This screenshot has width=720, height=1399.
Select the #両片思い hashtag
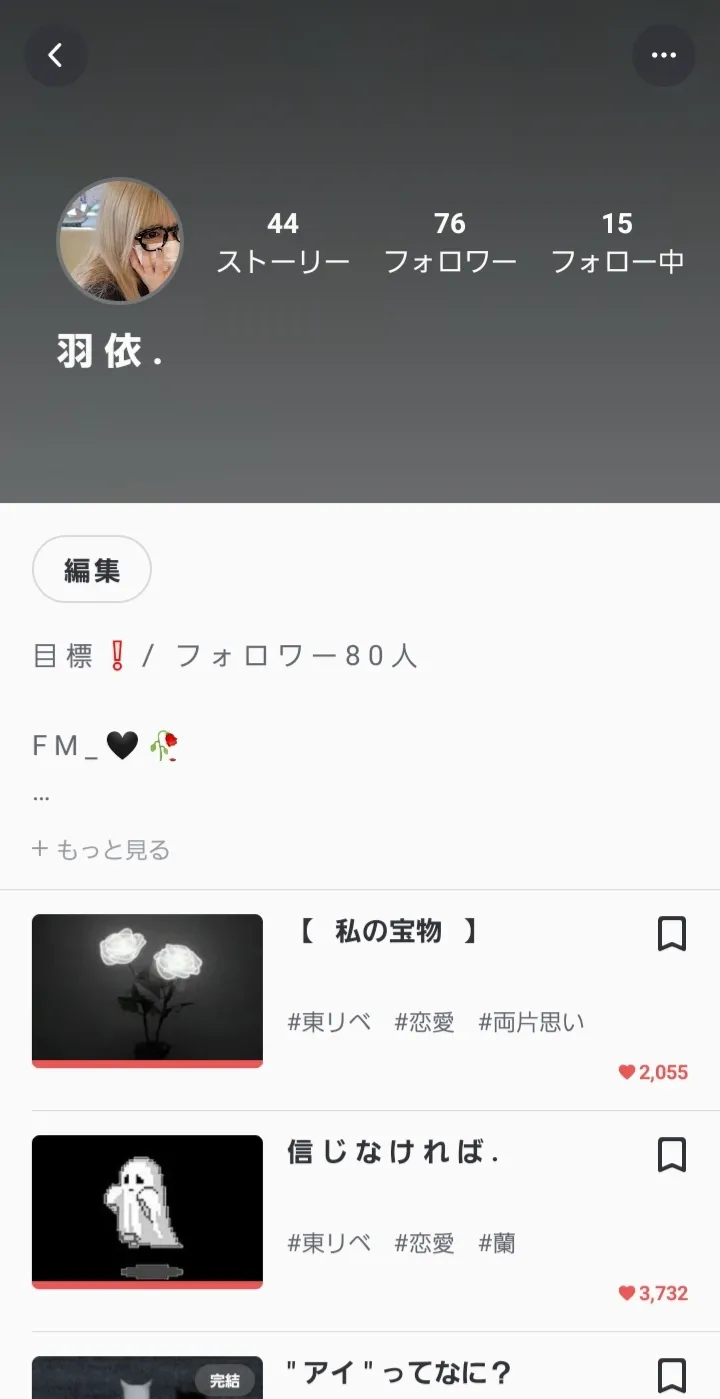(x=531, y=1022)
